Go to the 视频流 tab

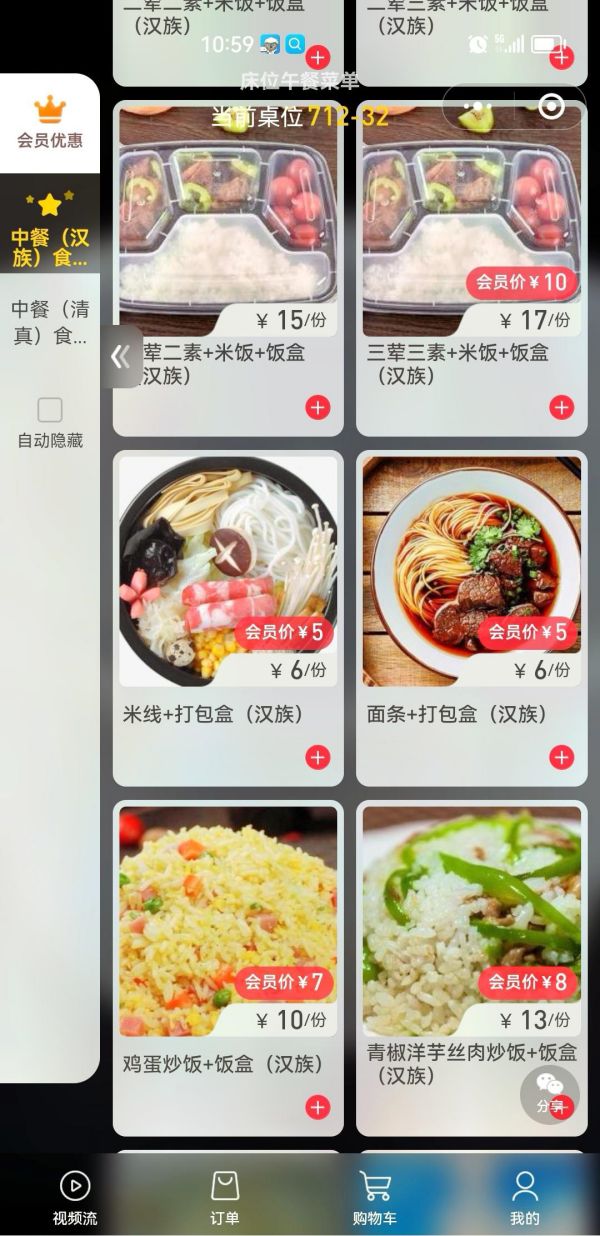(x=75, y=1198)
